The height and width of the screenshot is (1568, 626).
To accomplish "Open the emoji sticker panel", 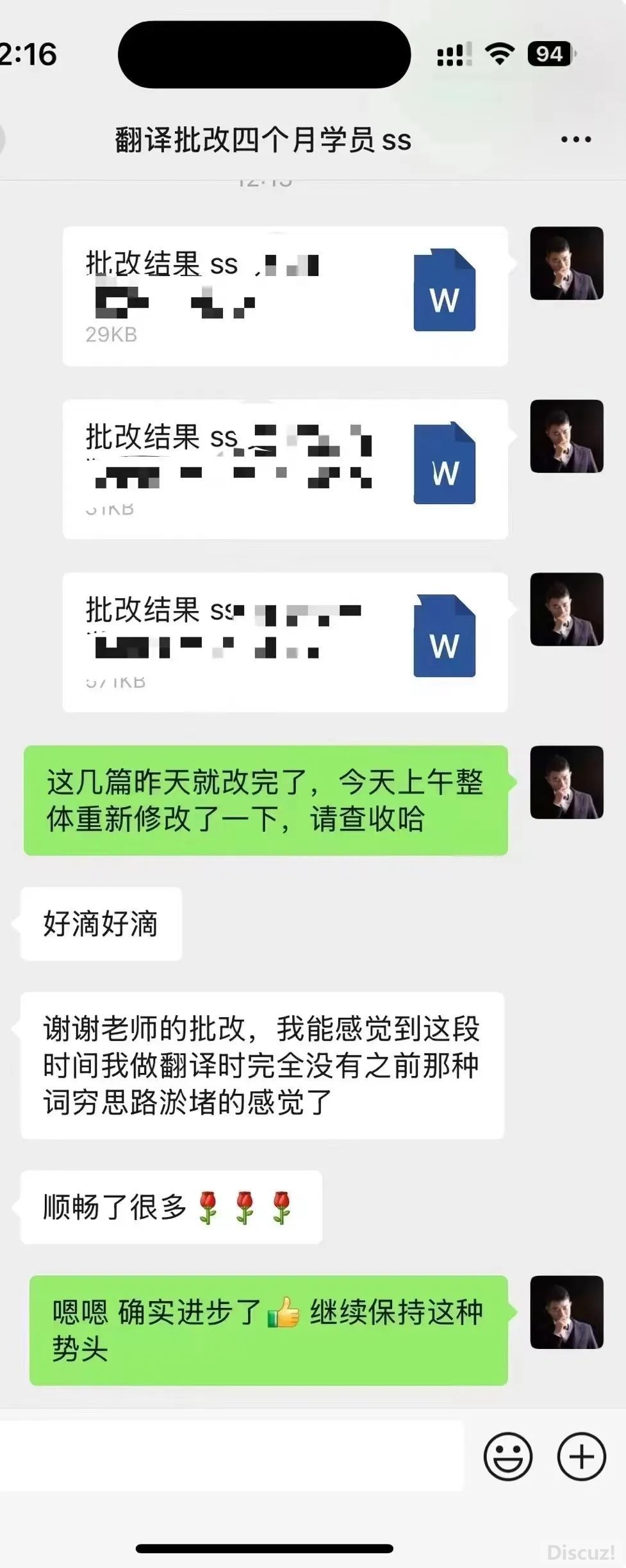I will coord(507,1457).
